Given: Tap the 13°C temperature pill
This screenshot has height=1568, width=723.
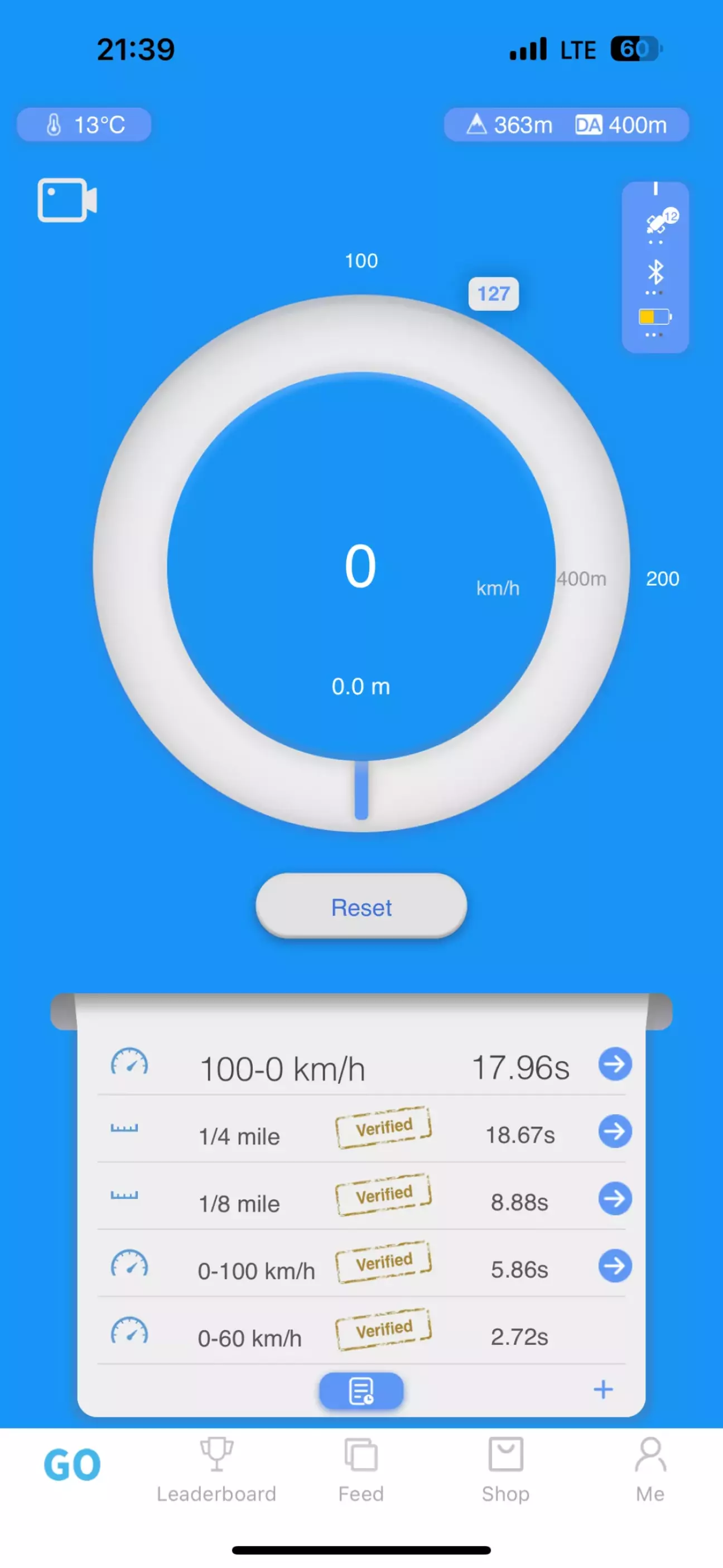Looking at the screenshot, I should click(x=84, y=125).
